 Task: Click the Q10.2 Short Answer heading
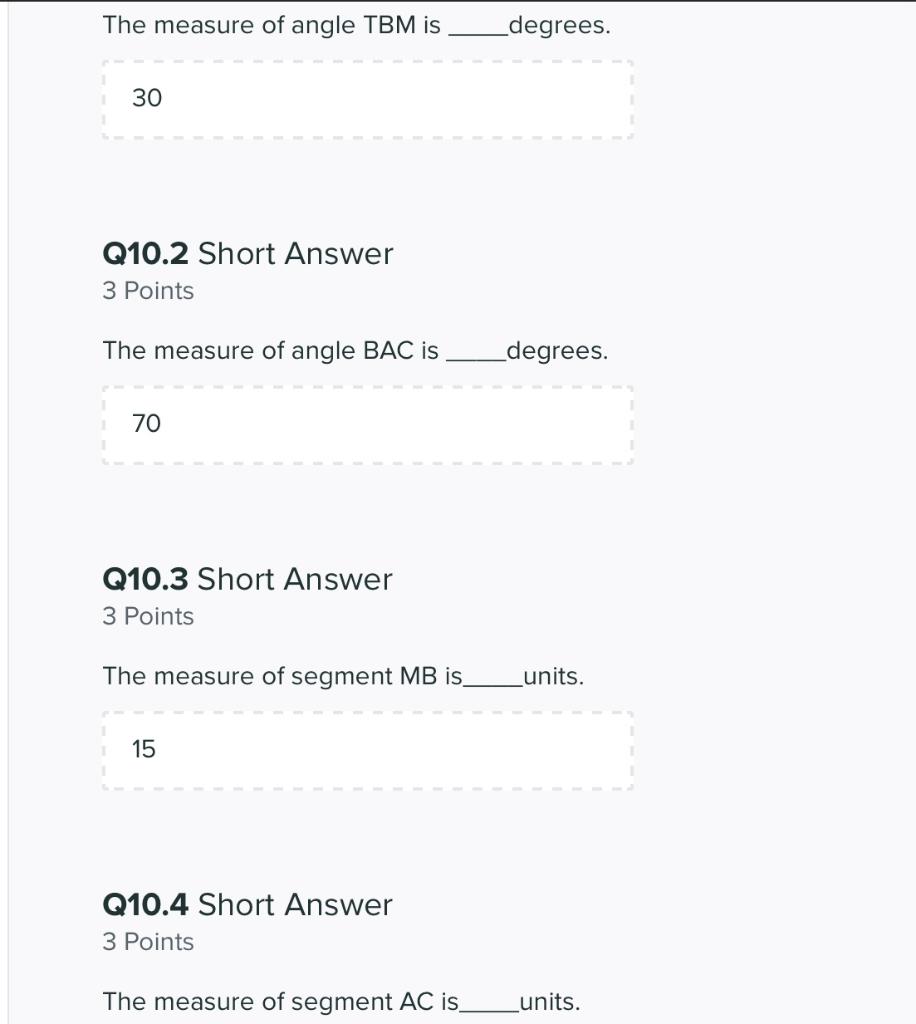point(246,254)
